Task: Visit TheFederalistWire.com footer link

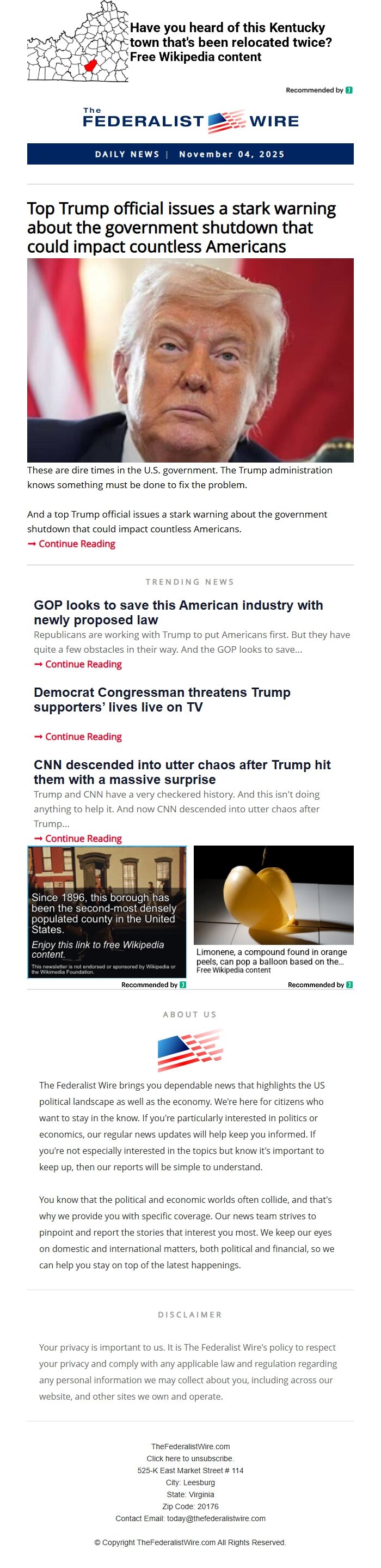Action: (190, 1447)
